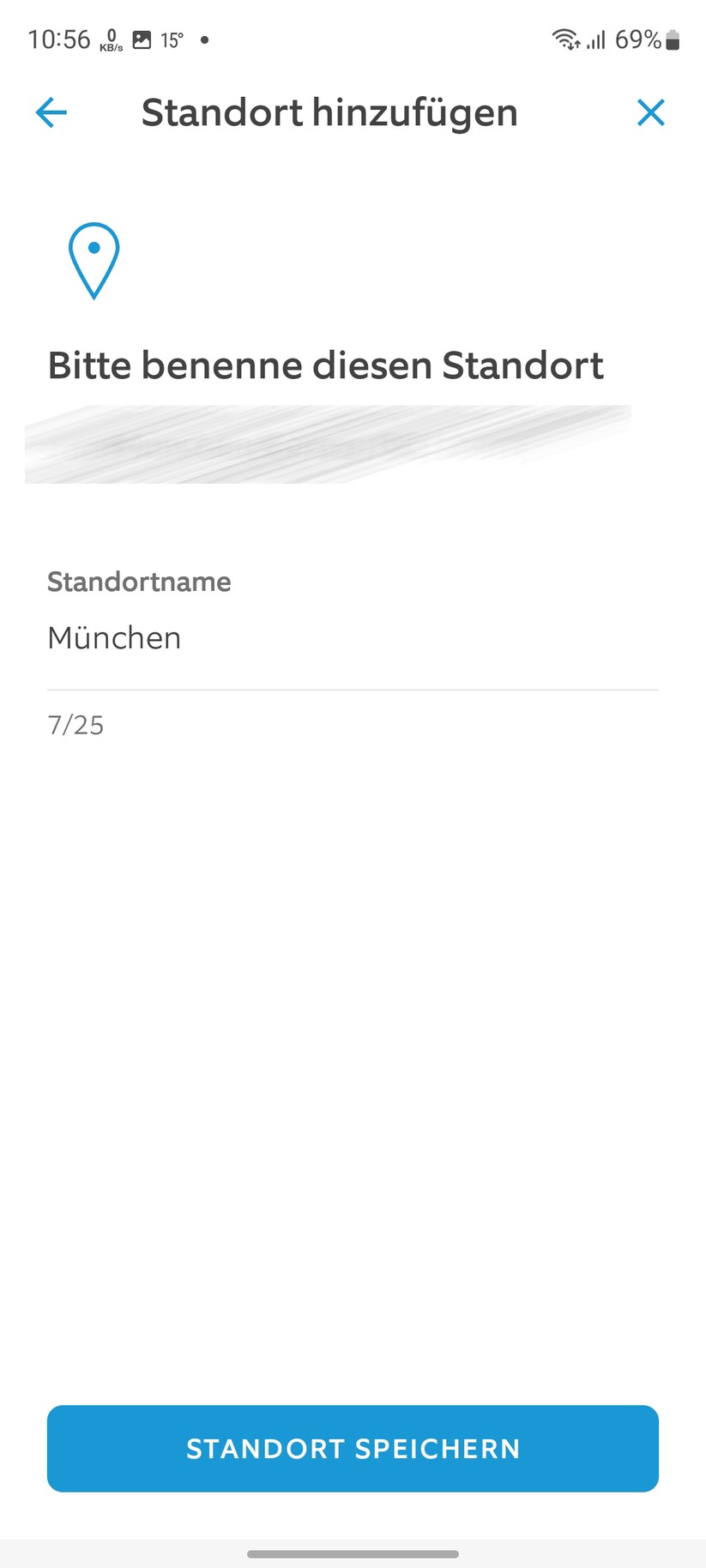Tap the 7/25 character counter
Viewport: 706px width, 1568px height.
tap(75, 725)
